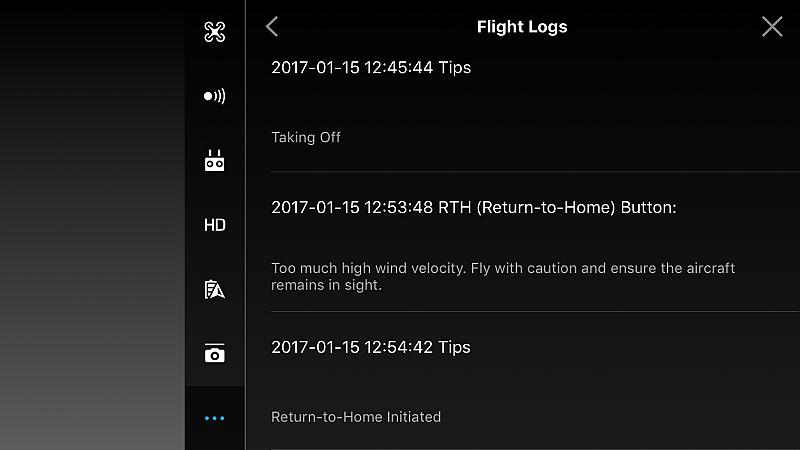This screenshot has width=800, height=450.
Task: Open aircraft settings drone icon
Action: 215,32
